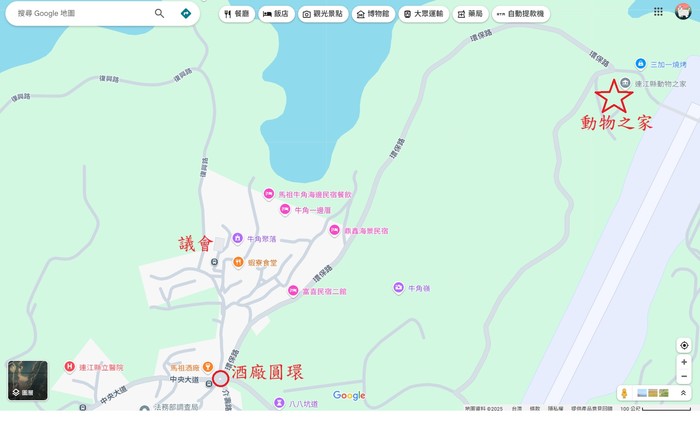This screenshot has width=700, height=428.
Task: Open the 馬祖酒廠 place marker
Action: 208,367
